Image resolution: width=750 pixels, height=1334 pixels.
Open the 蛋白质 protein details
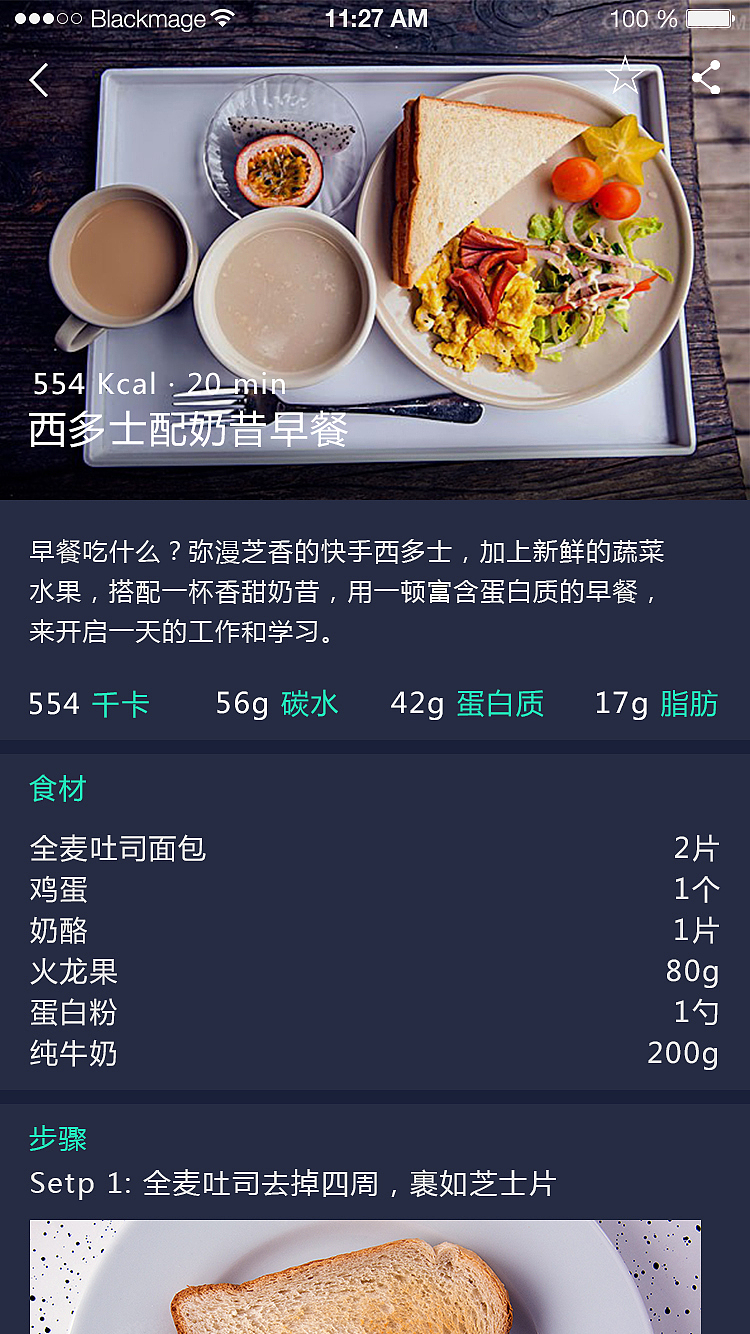(500, 704)
